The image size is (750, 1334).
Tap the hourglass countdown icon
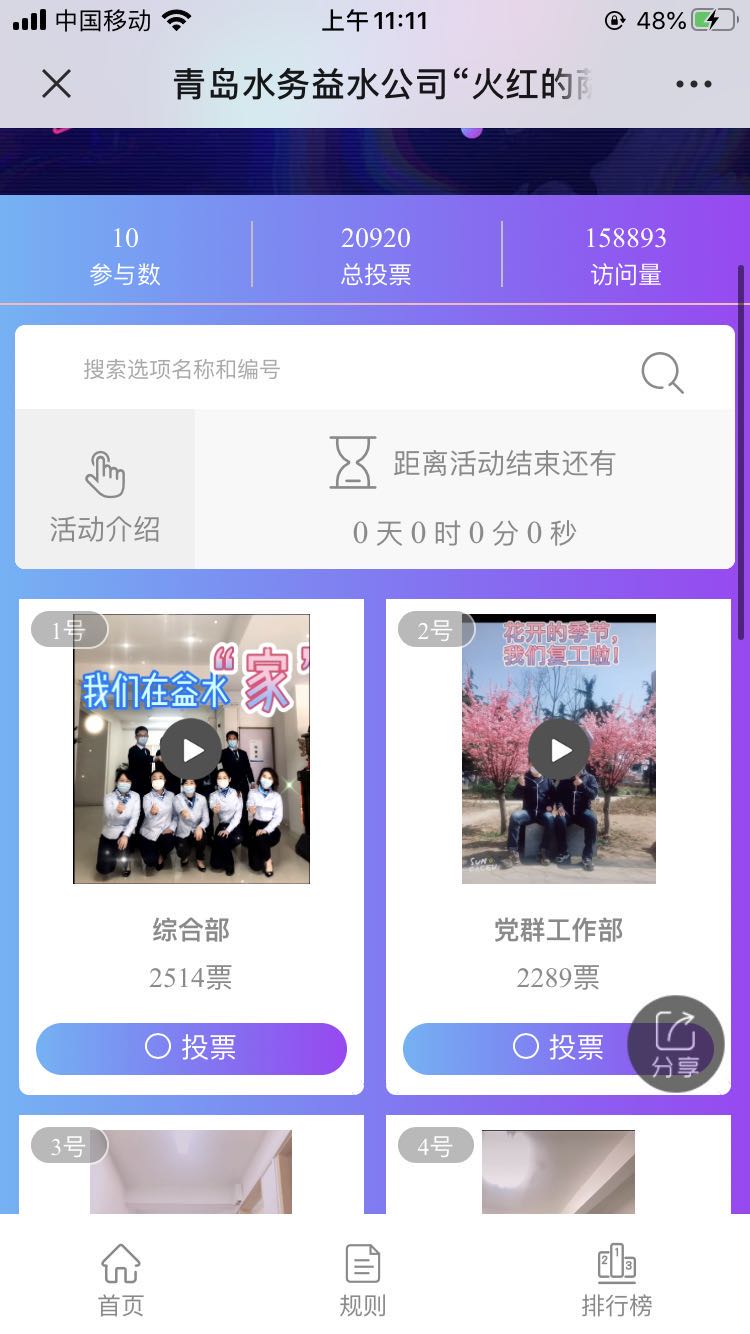click(352, 463)
